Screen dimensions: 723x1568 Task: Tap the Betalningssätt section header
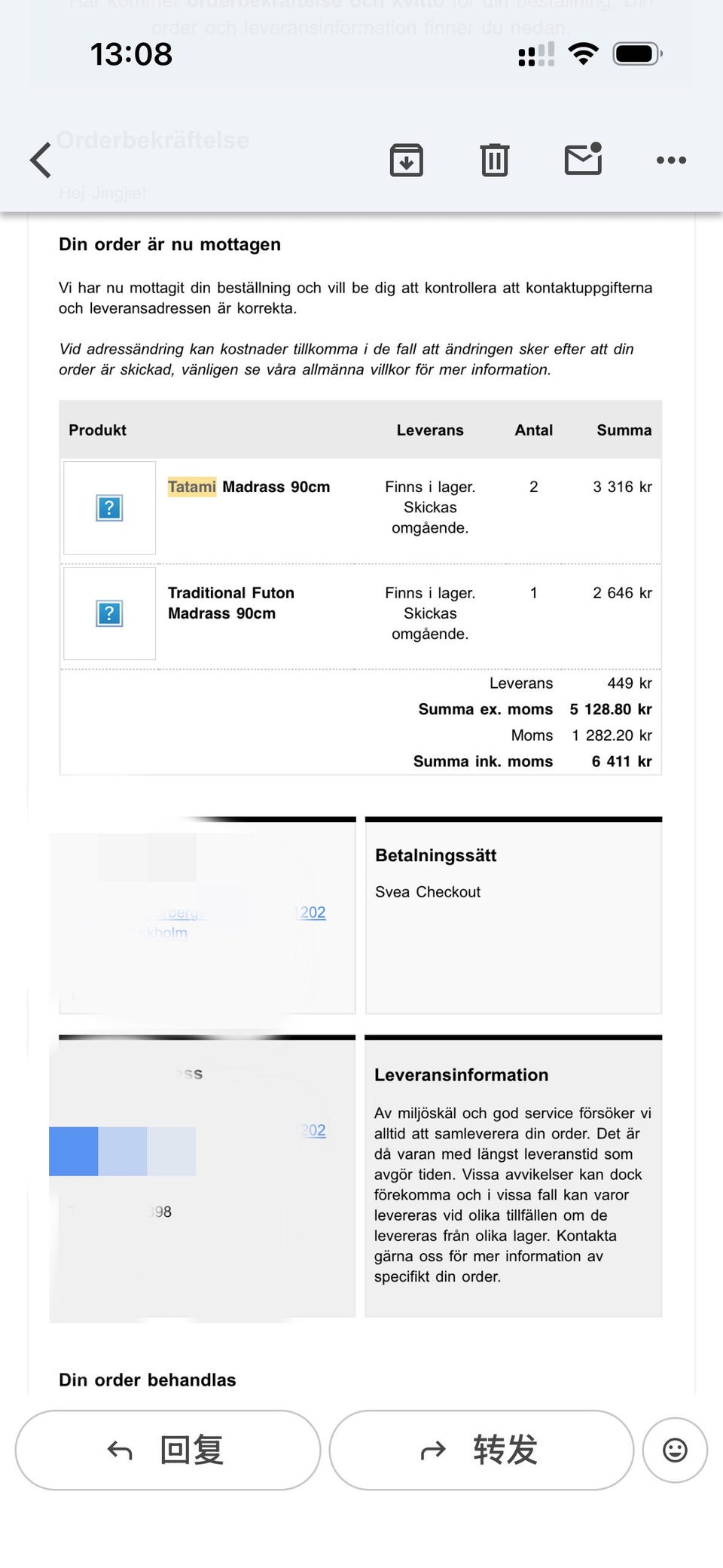coord(435,855)
